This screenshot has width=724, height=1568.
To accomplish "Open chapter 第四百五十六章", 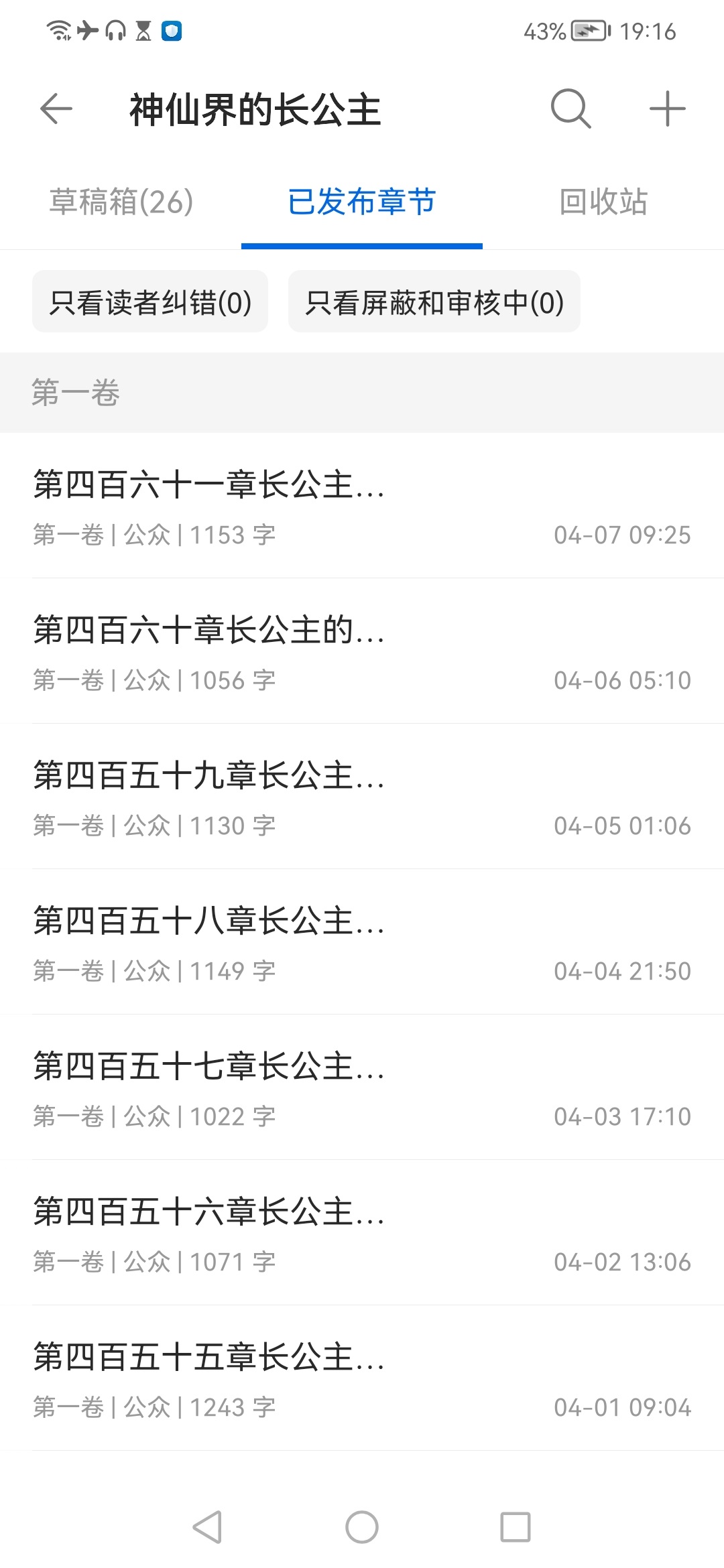I will [x=362, y=1233].
